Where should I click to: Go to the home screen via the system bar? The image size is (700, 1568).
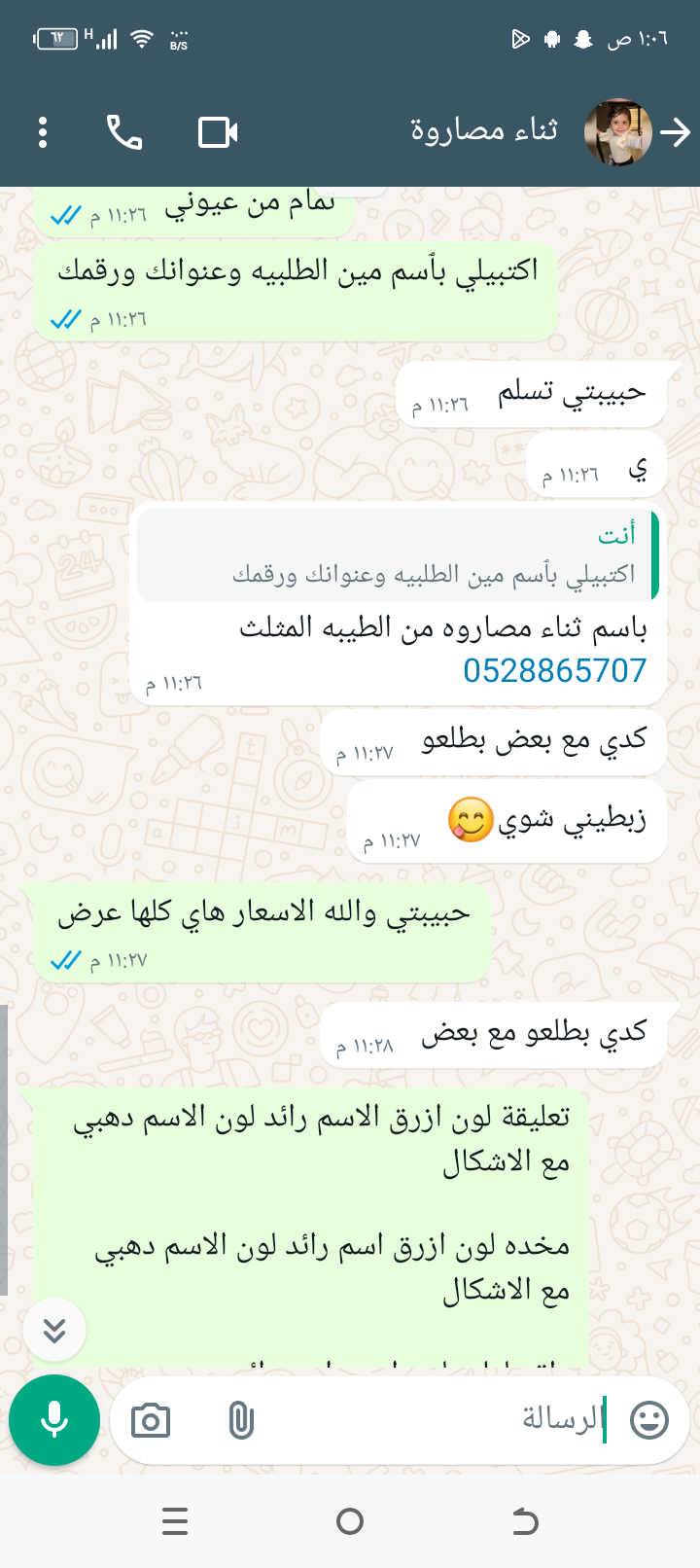[x=350, y=1521]
